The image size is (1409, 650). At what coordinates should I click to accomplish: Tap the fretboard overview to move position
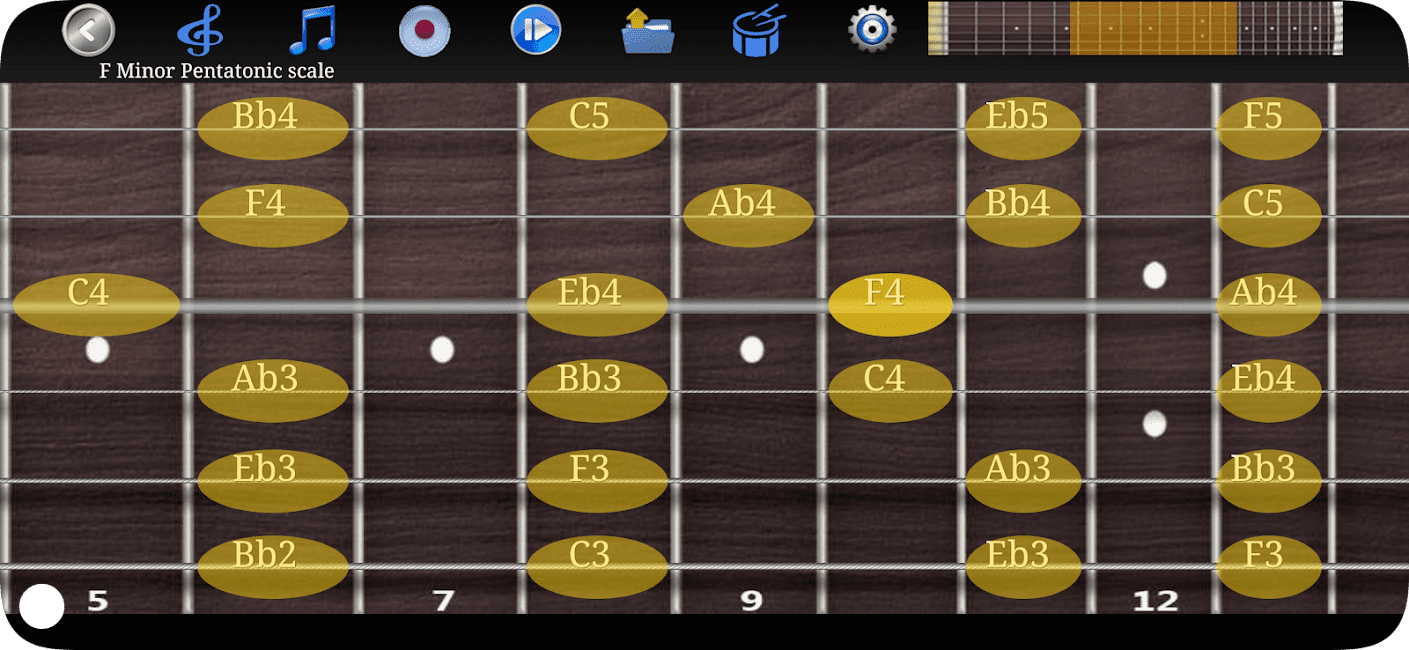pos(1135,28)
